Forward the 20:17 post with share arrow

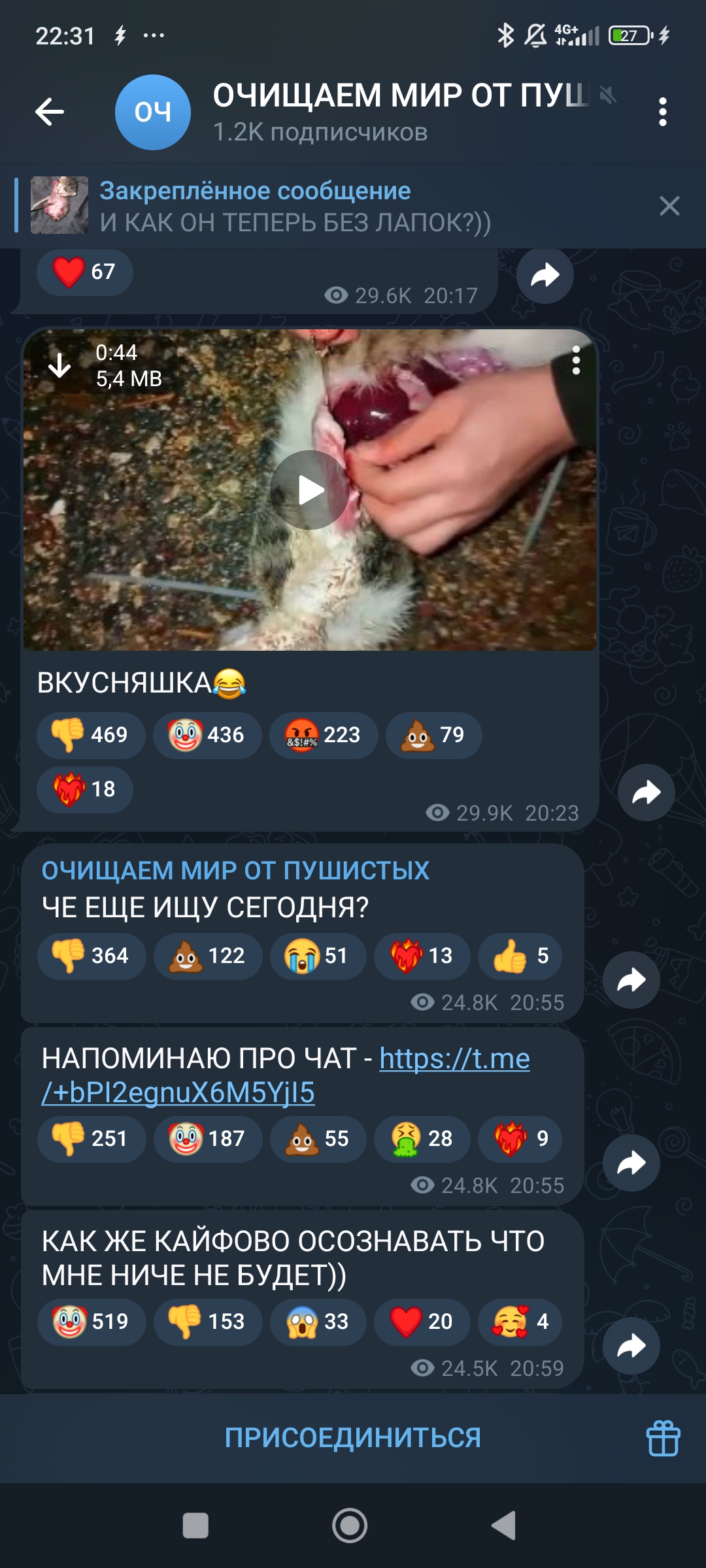click(545, 275)
